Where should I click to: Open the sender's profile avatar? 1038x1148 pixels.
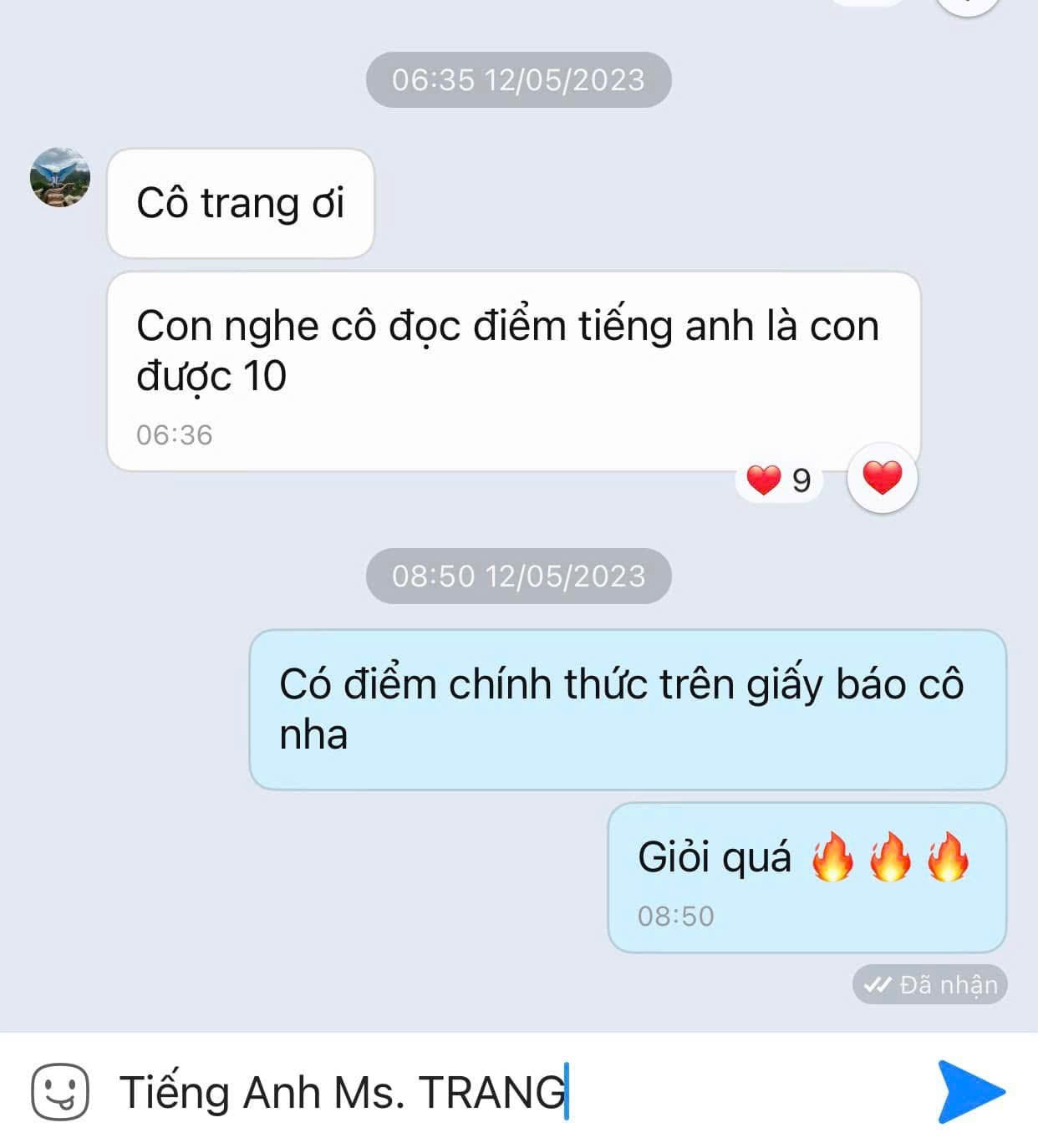(x=60, y=178)
